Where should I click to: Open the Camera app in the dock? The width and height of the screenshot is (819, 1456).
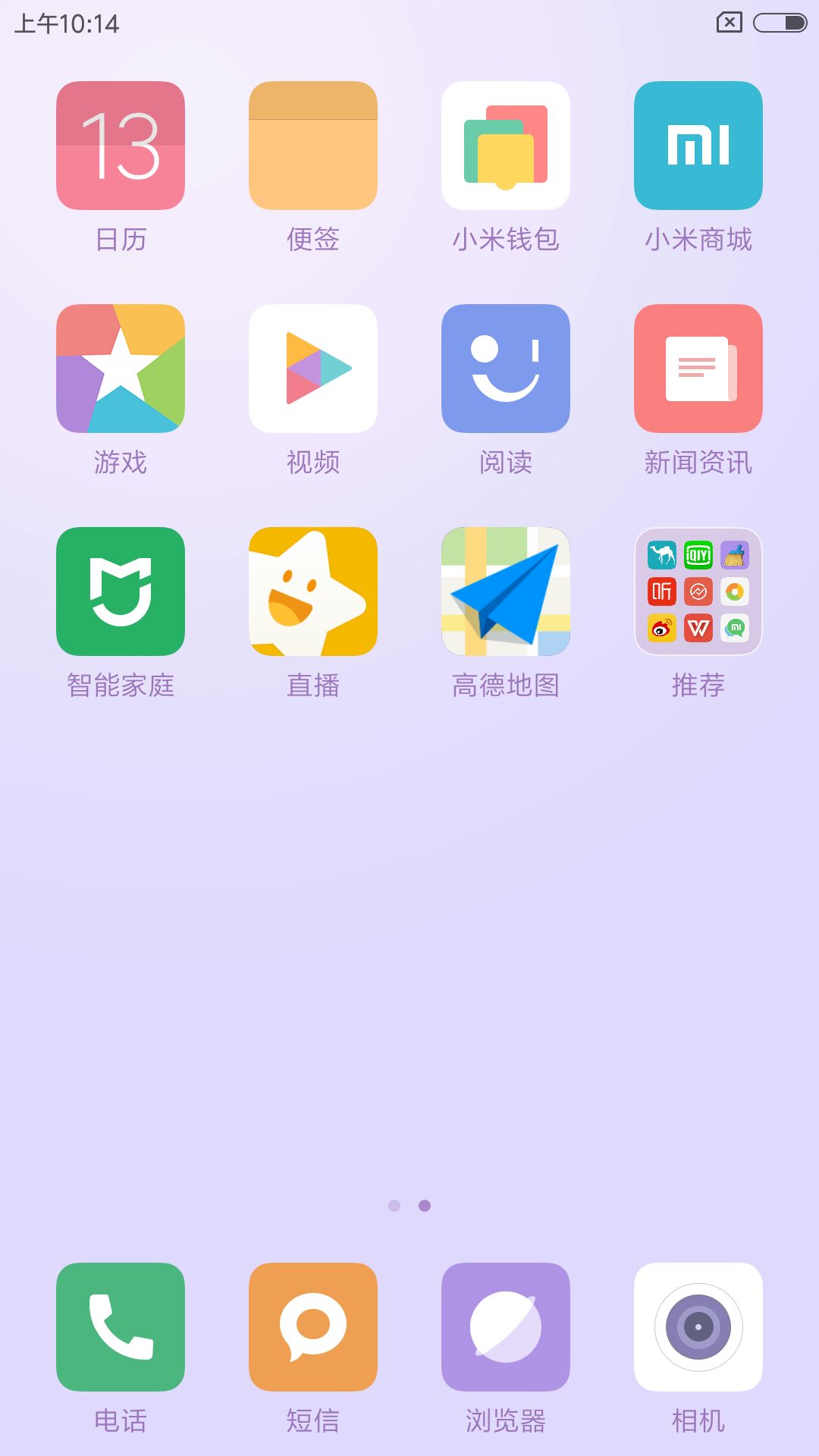[x=698, y=1326]
